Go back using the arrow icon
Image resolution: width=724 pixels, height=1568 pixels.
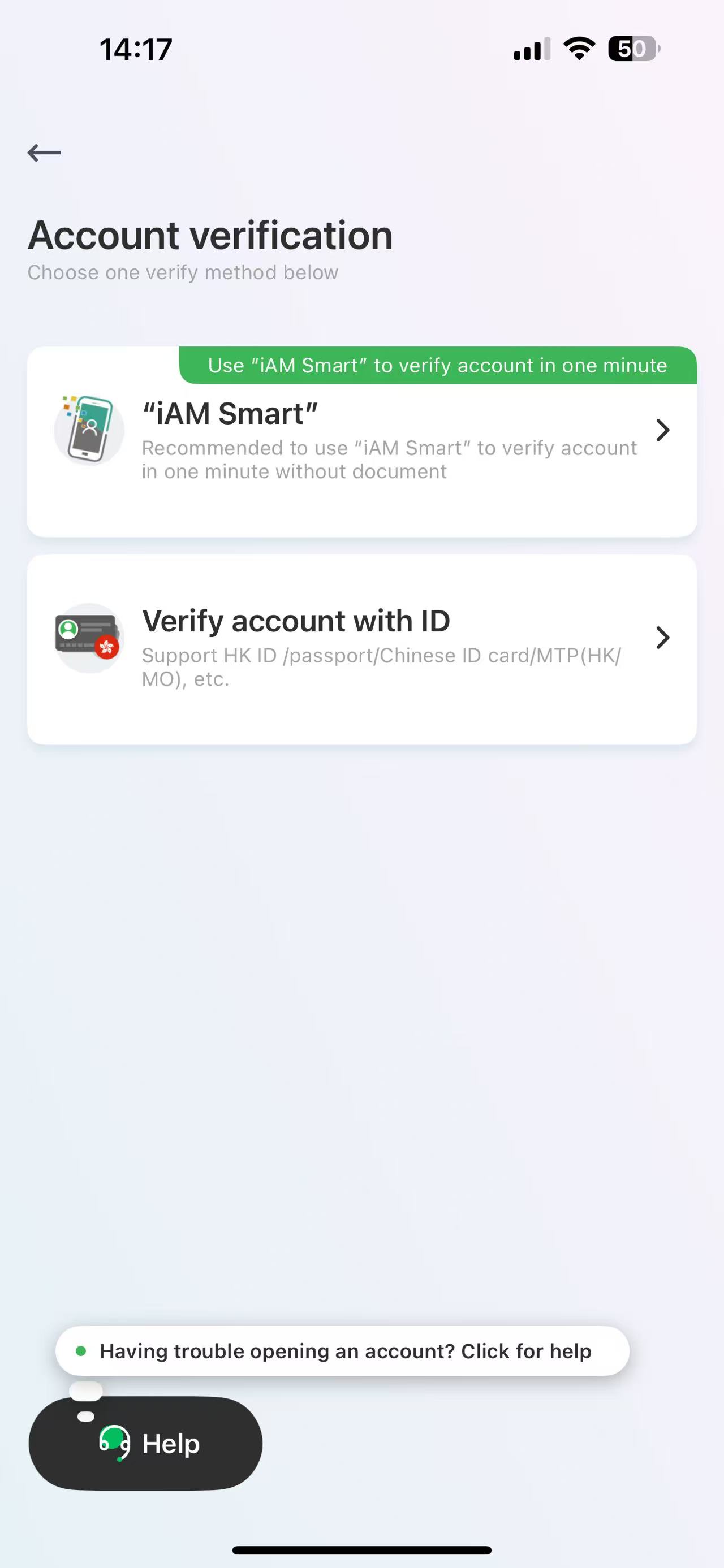(x=44, y=152)
